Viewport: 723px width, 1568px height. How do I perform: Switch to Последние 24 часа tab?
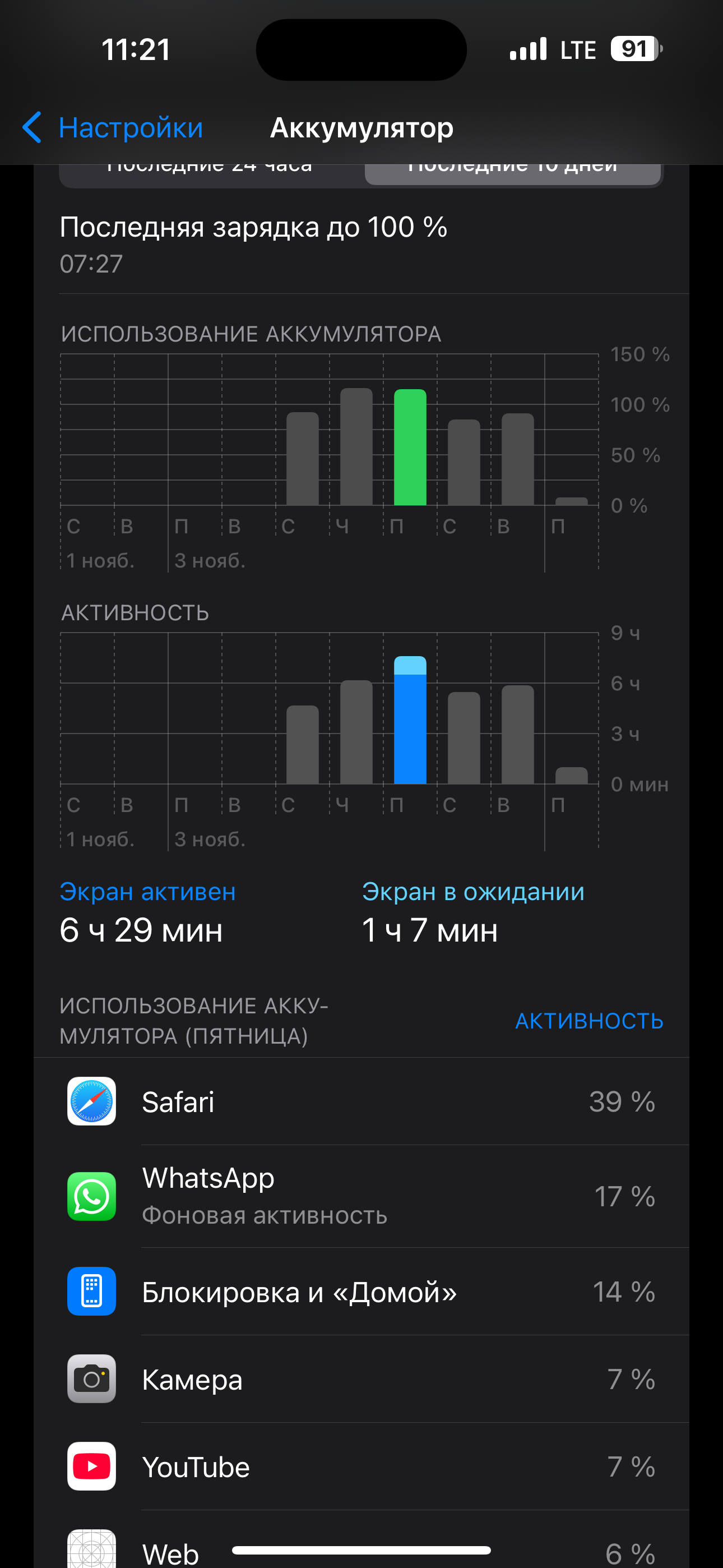pyautogui.click(x=210, y=174)
